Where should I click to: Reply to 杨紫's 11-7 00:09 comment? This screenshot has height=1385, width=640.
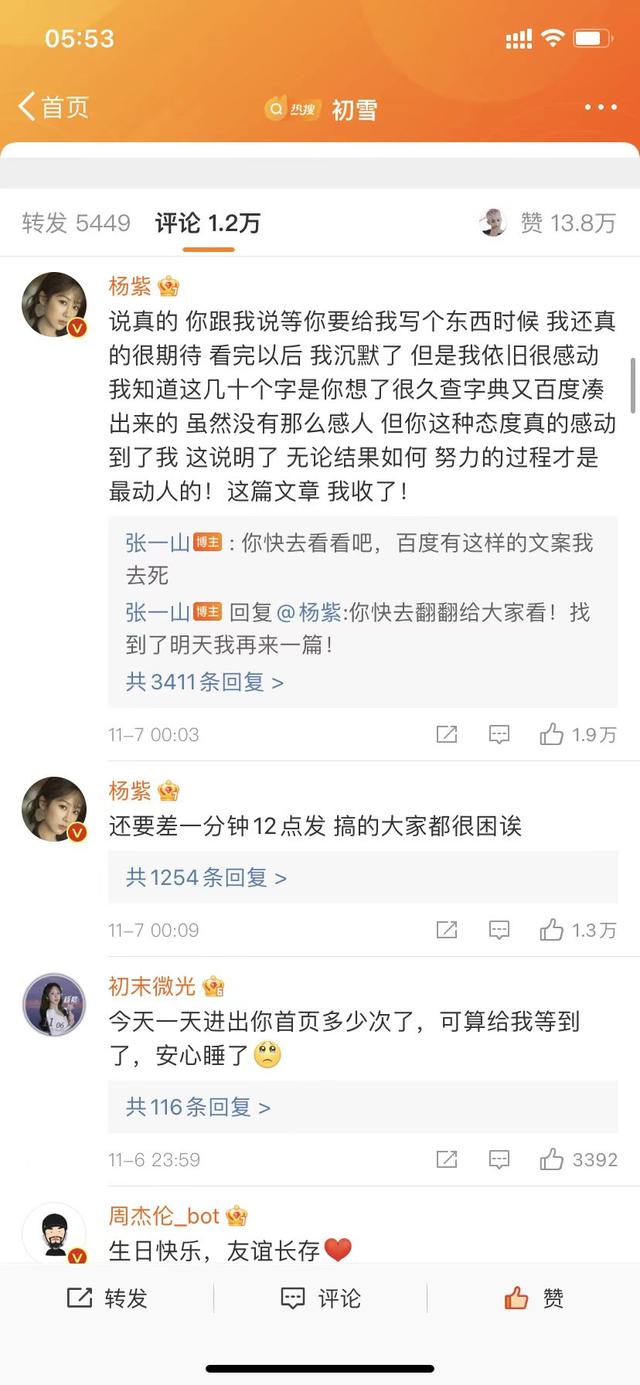[x=499, y=931]
